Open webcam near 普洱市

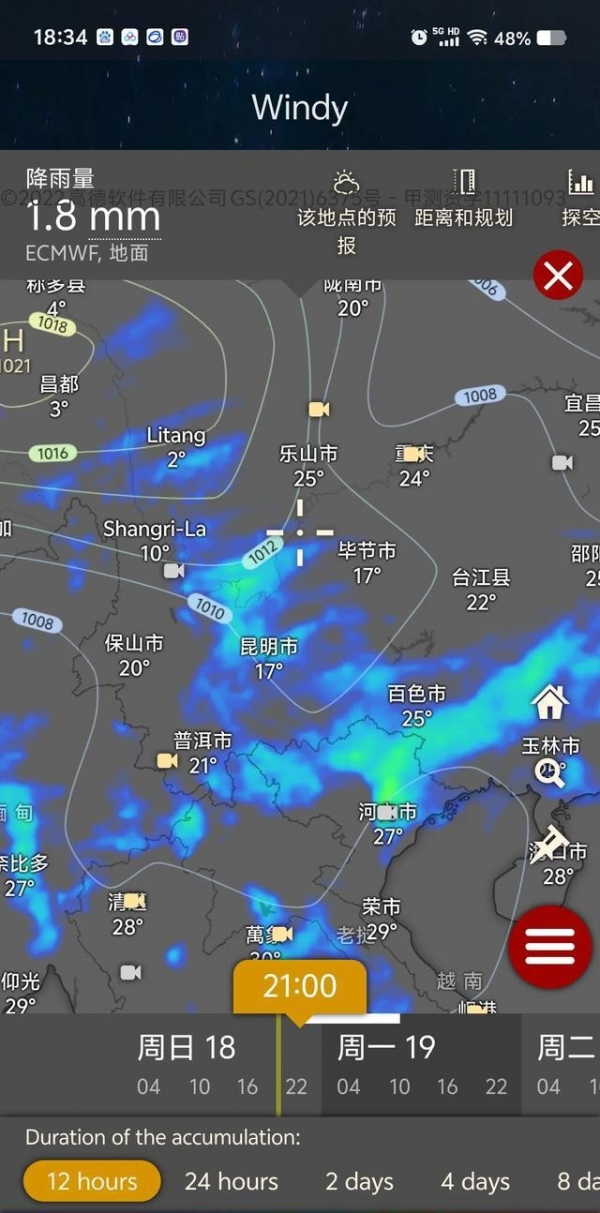[167, 761]
